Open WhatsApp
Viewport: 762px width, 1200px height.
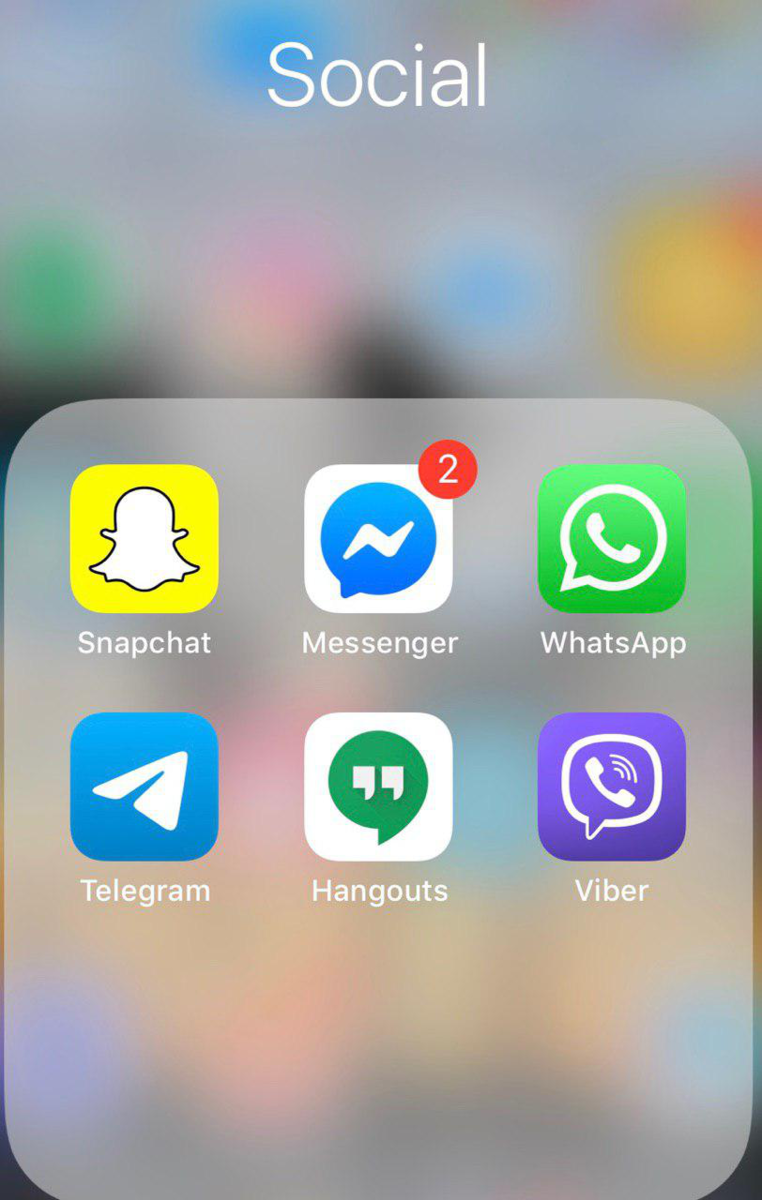[x=612, y=539]
